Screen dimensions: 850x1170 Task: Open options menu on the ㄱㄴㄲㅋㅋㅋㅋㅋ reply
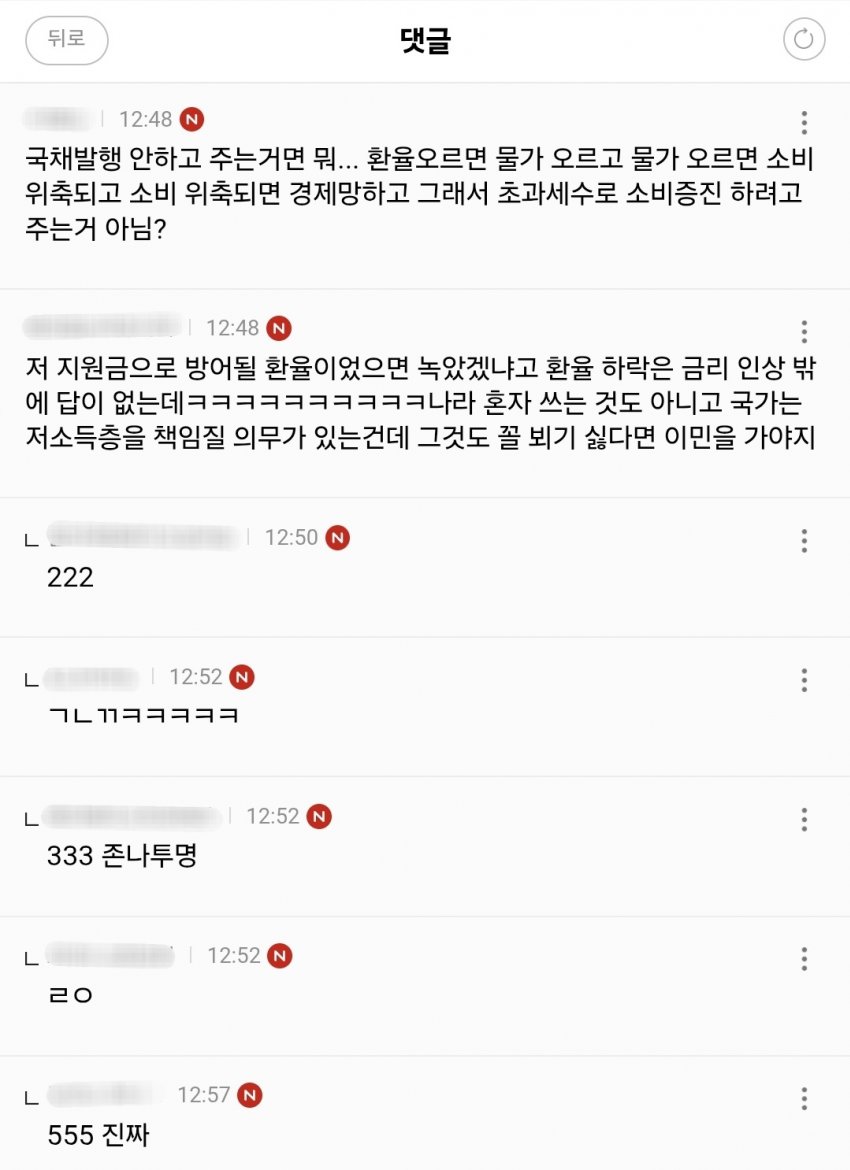[804, 680]
